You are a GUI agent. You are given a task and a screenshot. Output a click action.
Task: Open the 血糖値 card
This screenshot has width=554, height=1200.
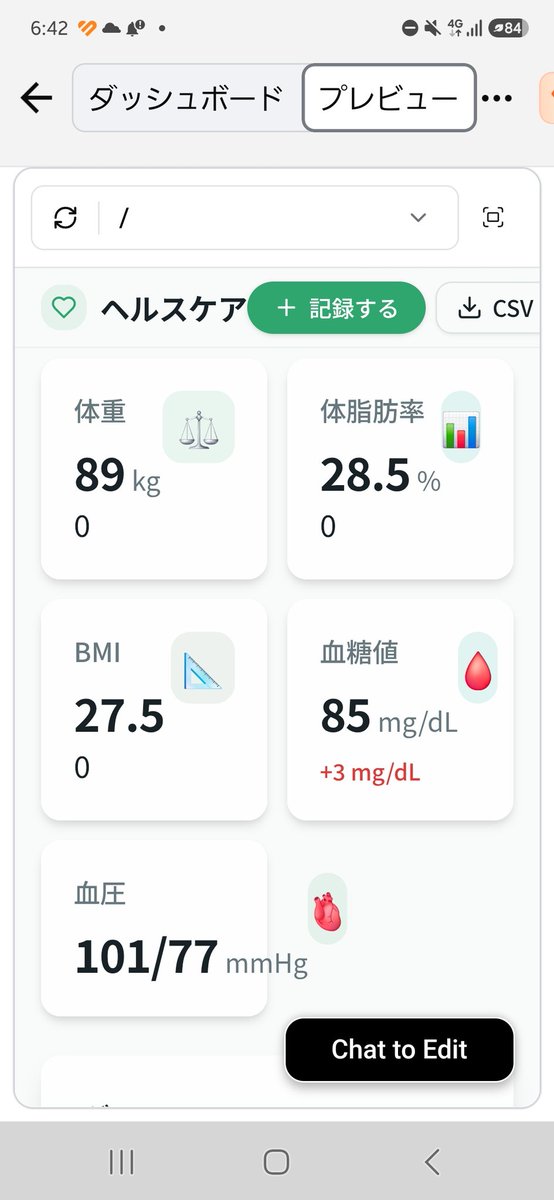[400, 709]
